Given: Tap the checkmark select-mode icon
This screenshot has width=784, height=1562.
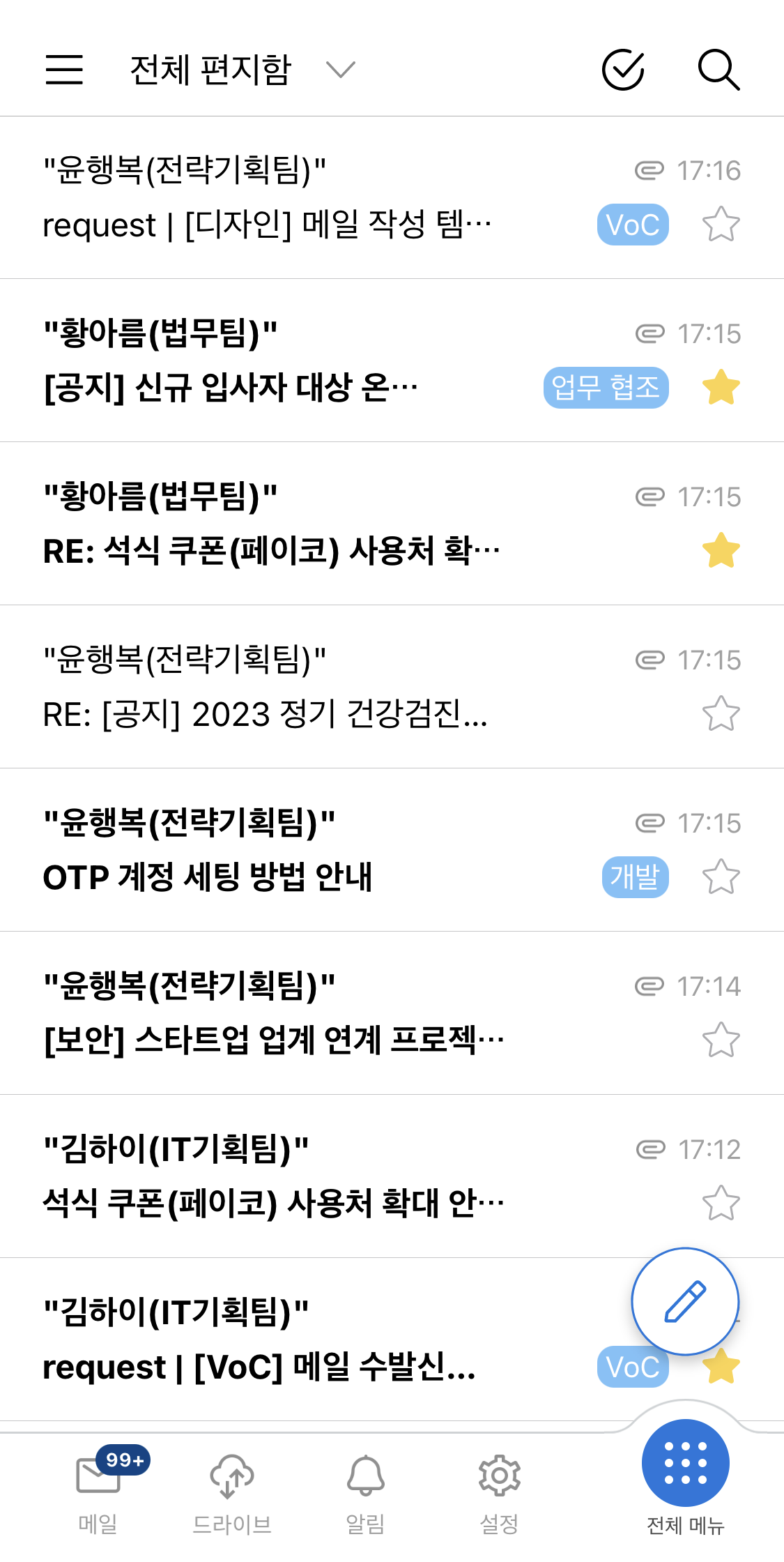Looking at the screenshot, I should coord(623,70).
